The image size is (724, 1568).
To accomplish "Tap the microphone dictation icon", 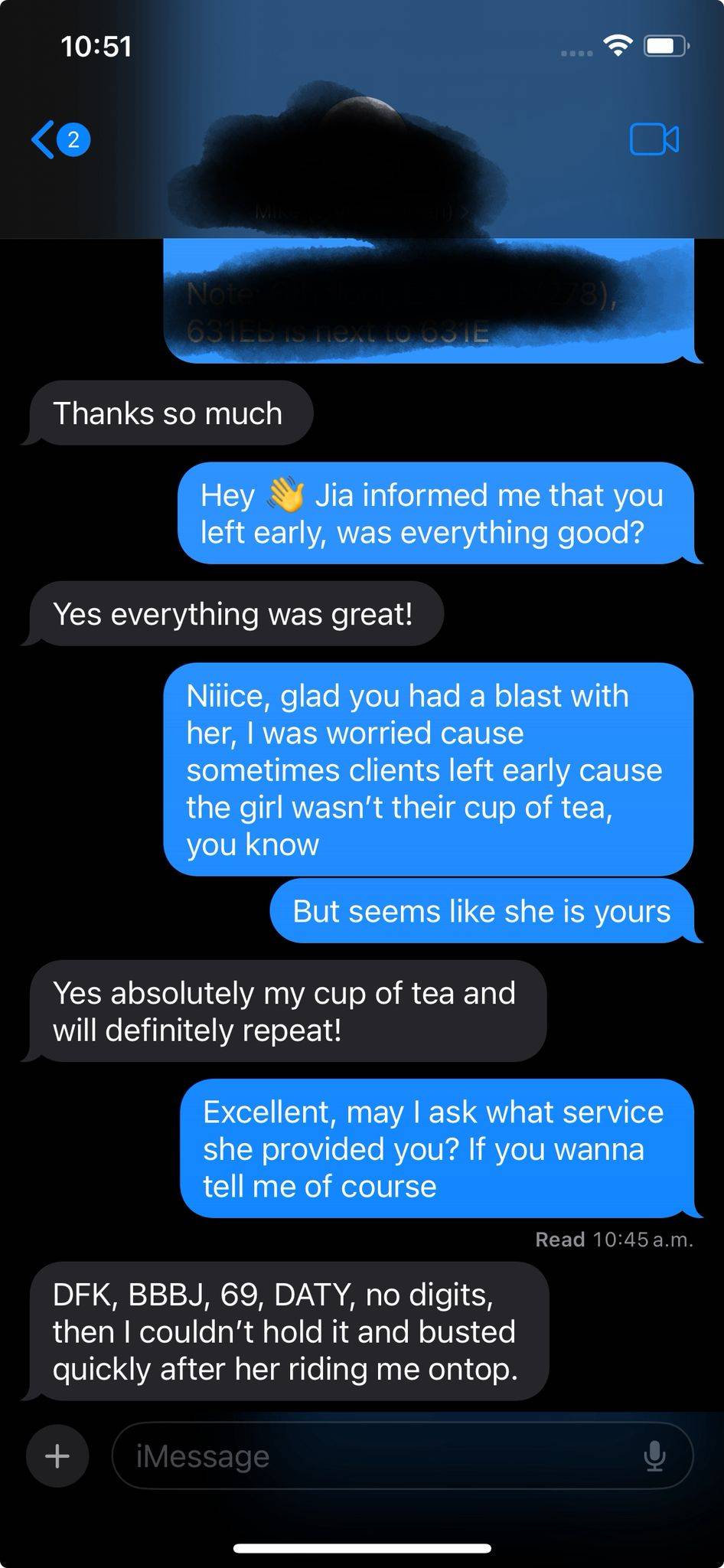I will [x=654, y=1455].
